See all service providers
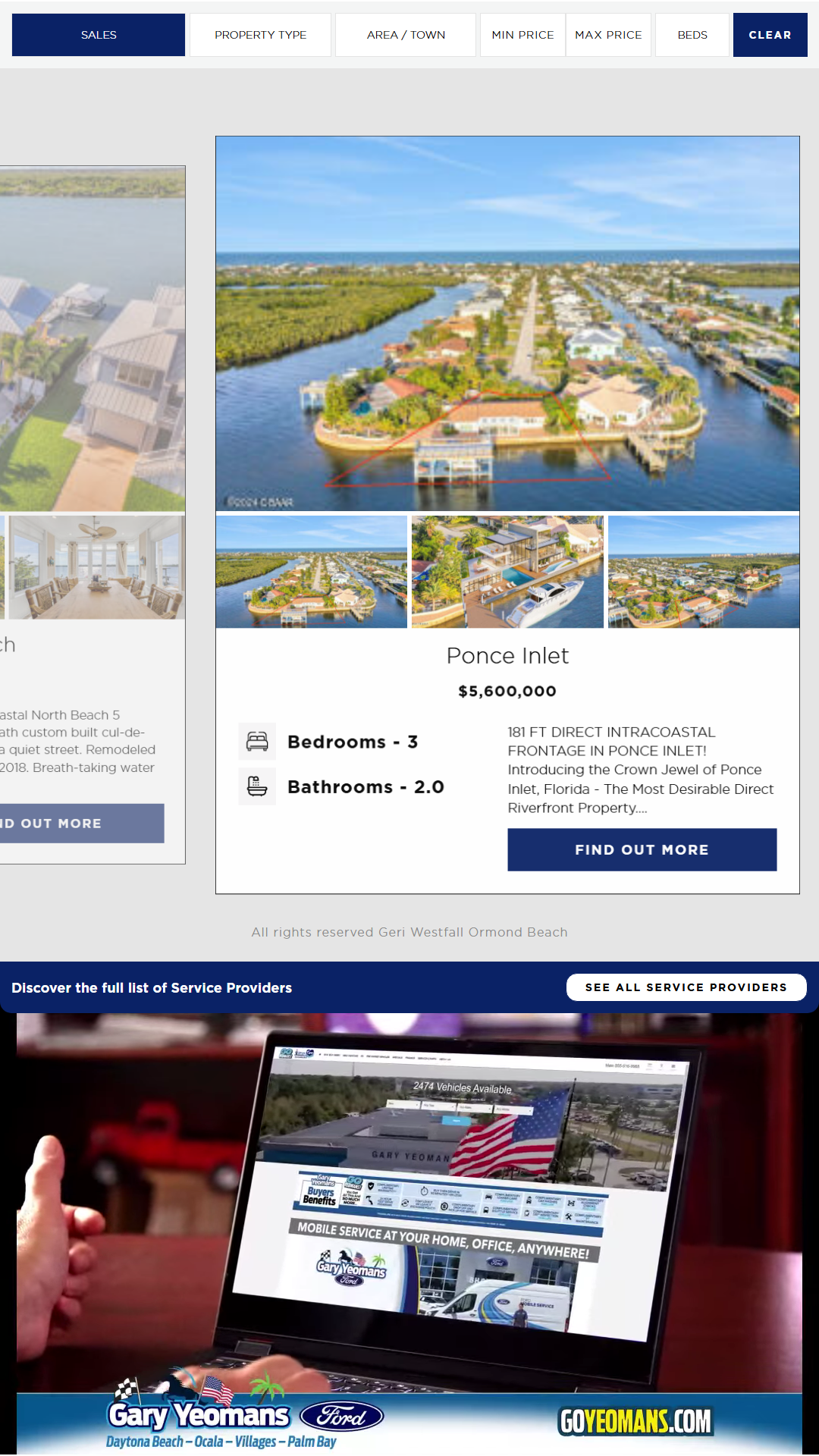Image resolution: width=819 pixels, height=1456 pixels. (x=686, y=987)
